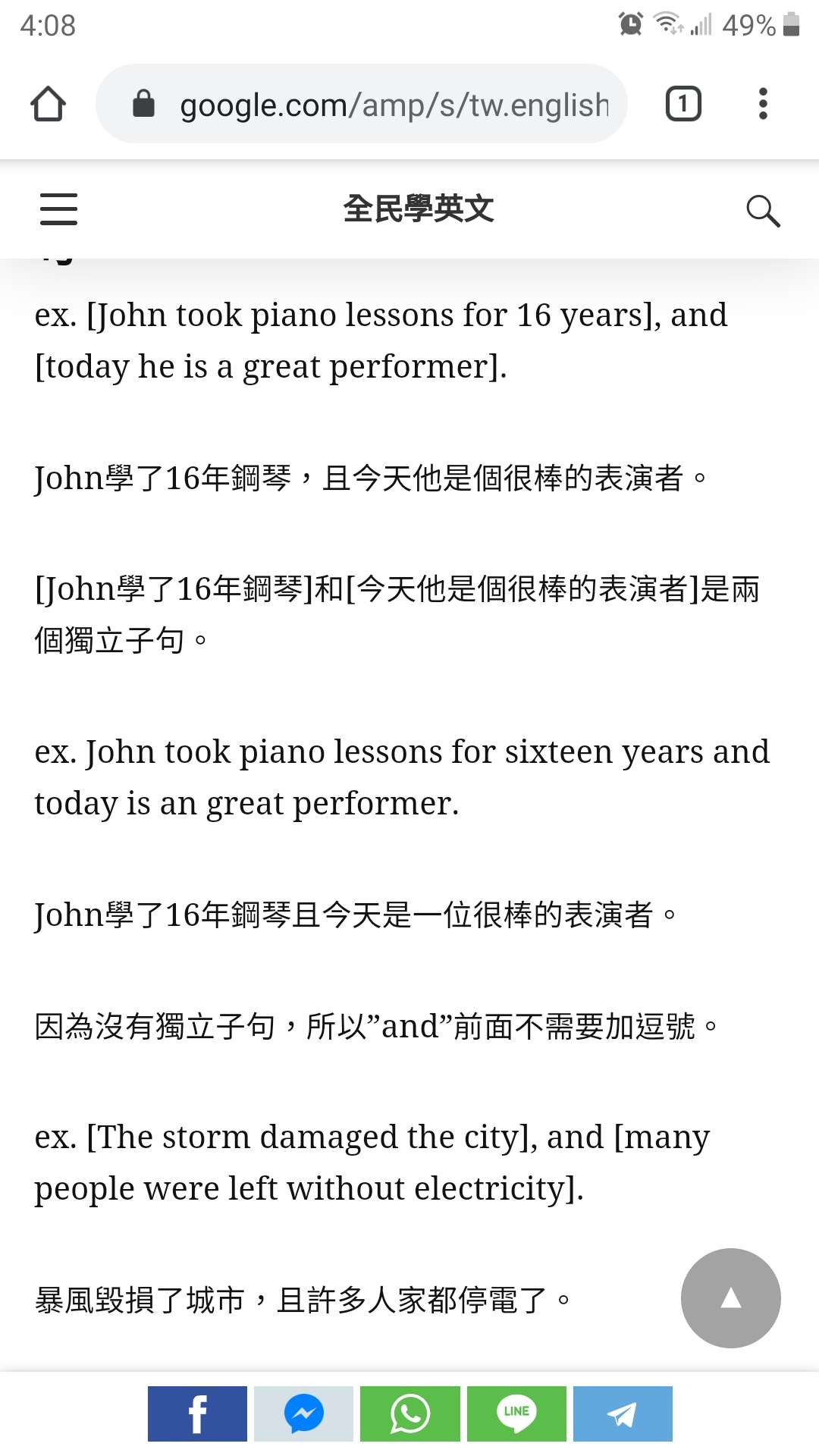The height and width of the screenshot is (1456, 819).
Task: Open the site hamburger menu
Action: (x=58, y=209)
